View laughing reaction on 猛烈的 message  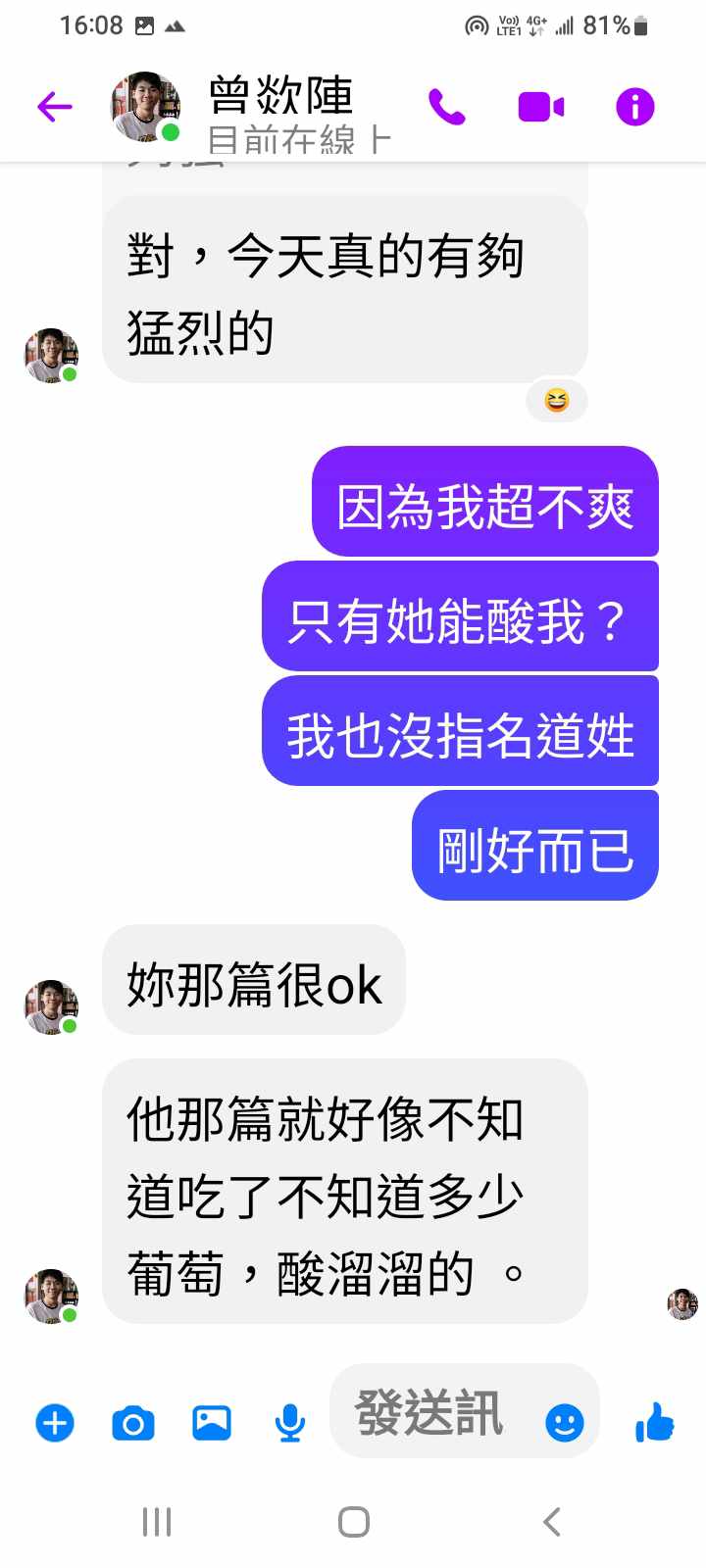coord(557,400)
